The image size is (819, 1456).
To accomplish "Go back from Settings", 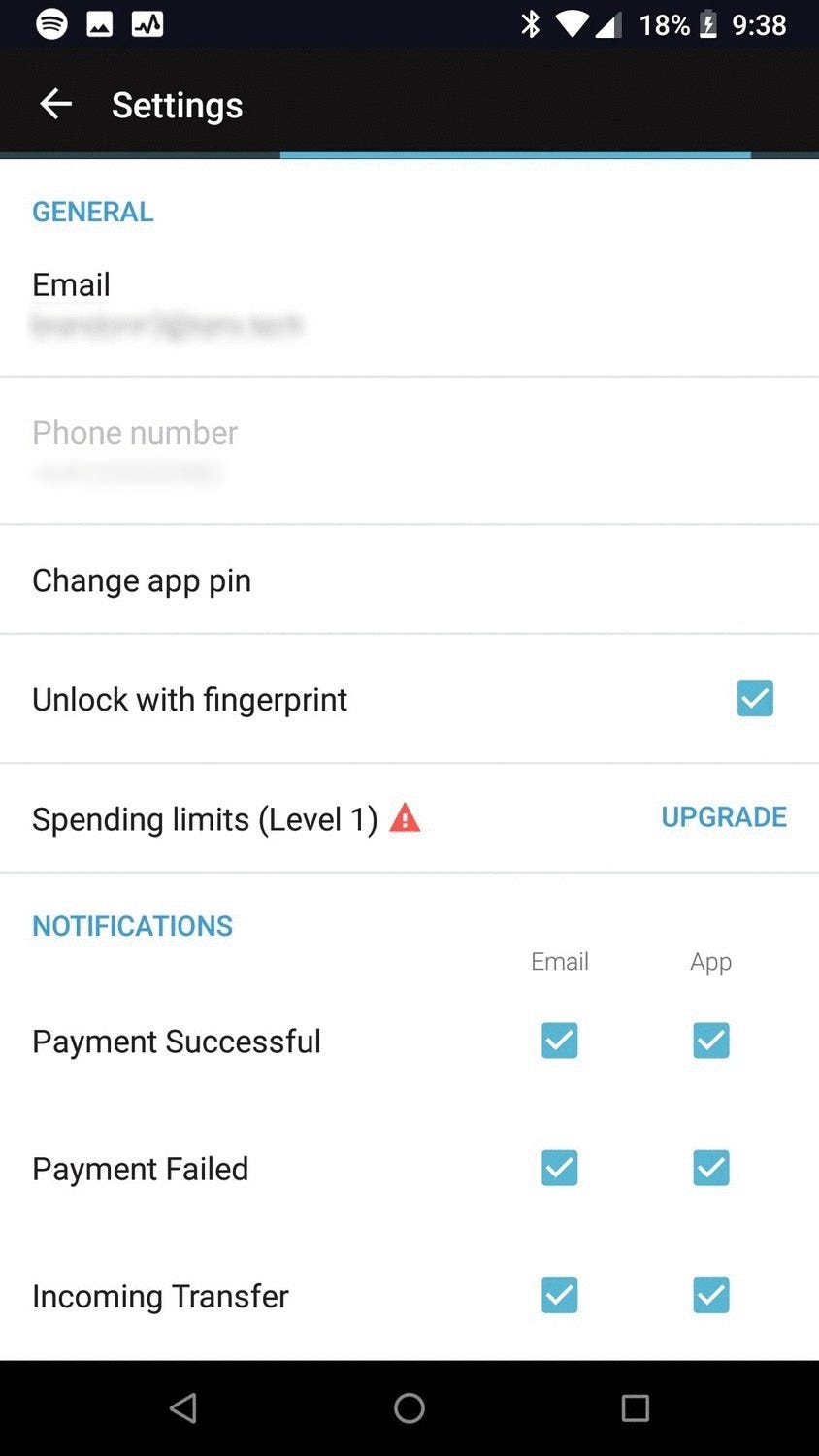I will pos(55,104).
